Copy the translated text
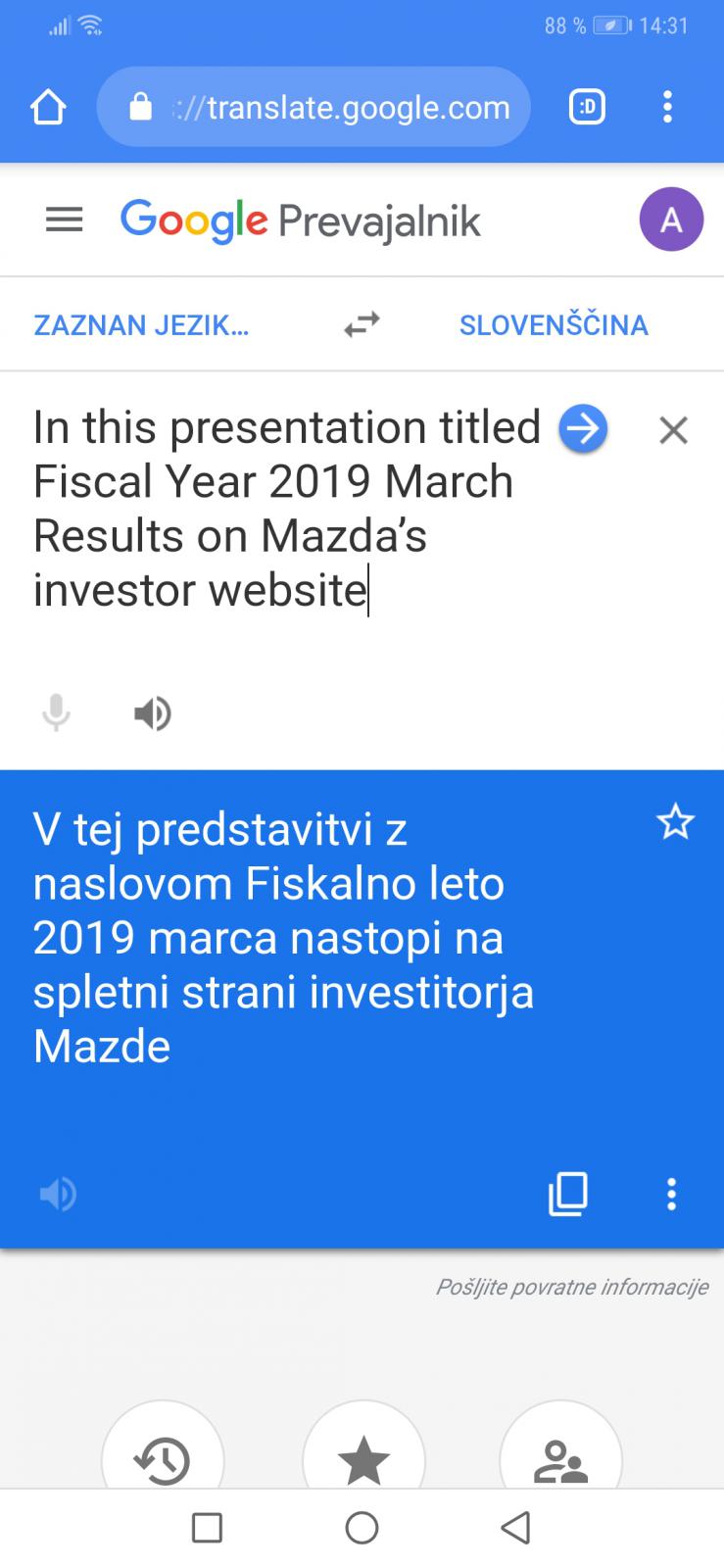 [568, 1194]
